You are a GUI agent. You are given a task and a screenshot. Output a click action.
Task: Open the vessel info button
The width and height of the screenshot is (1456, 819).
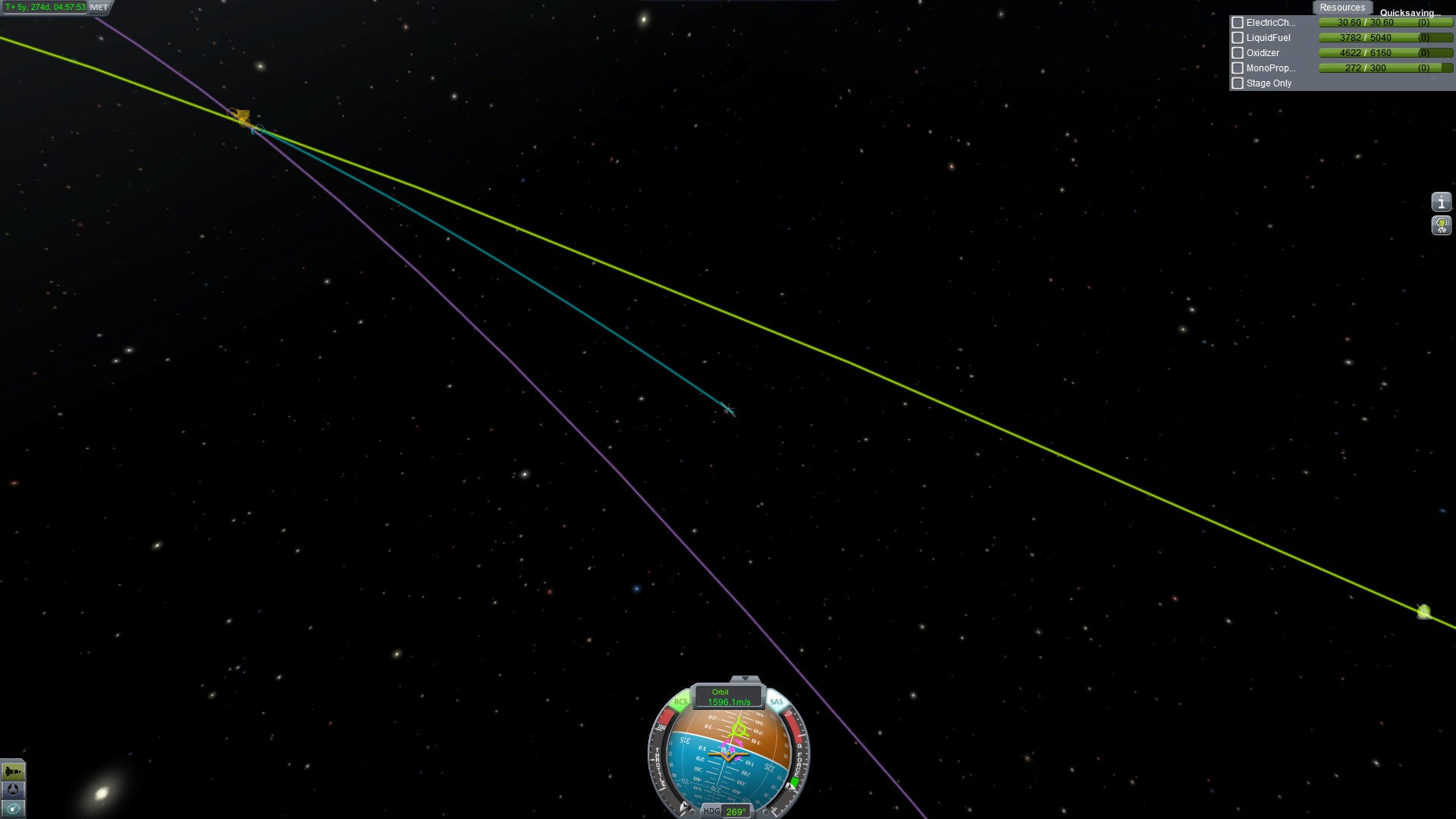(1441, 202)
